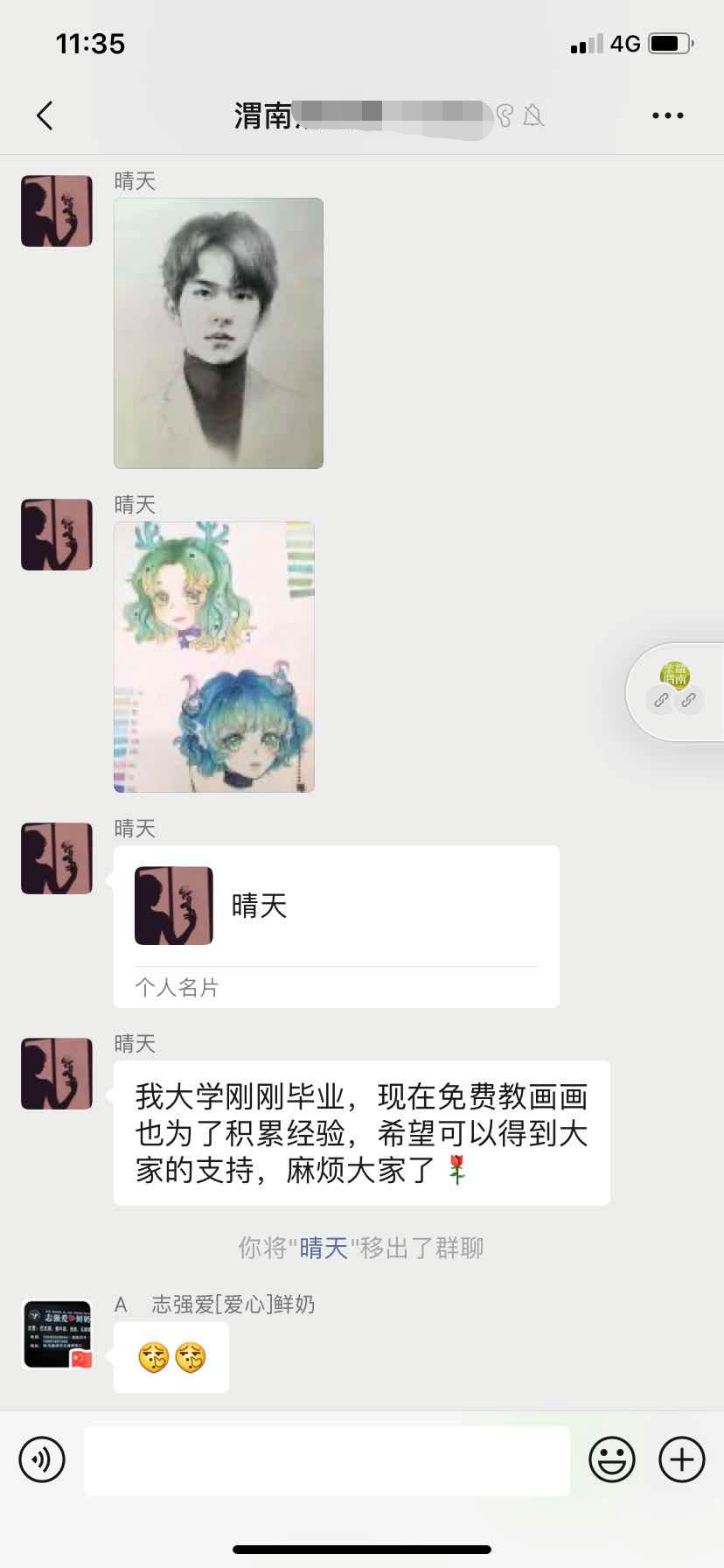
Task: Tap 晴天's avatar next to the text message
Action: tap(56, 1074)
